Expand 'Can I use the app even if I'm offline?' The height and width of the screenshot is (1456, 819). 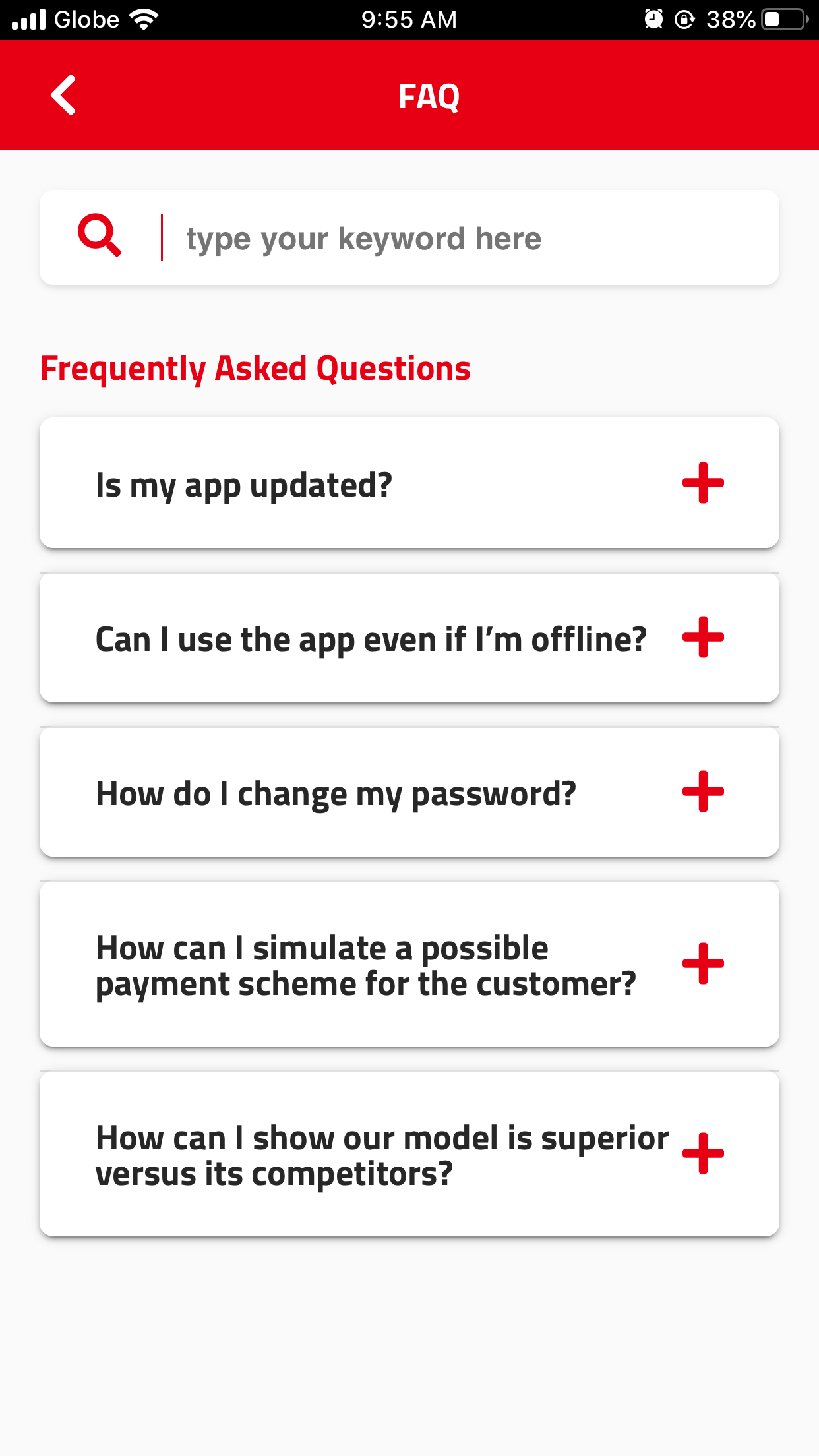pyautogui.click(x=704, y=637)
